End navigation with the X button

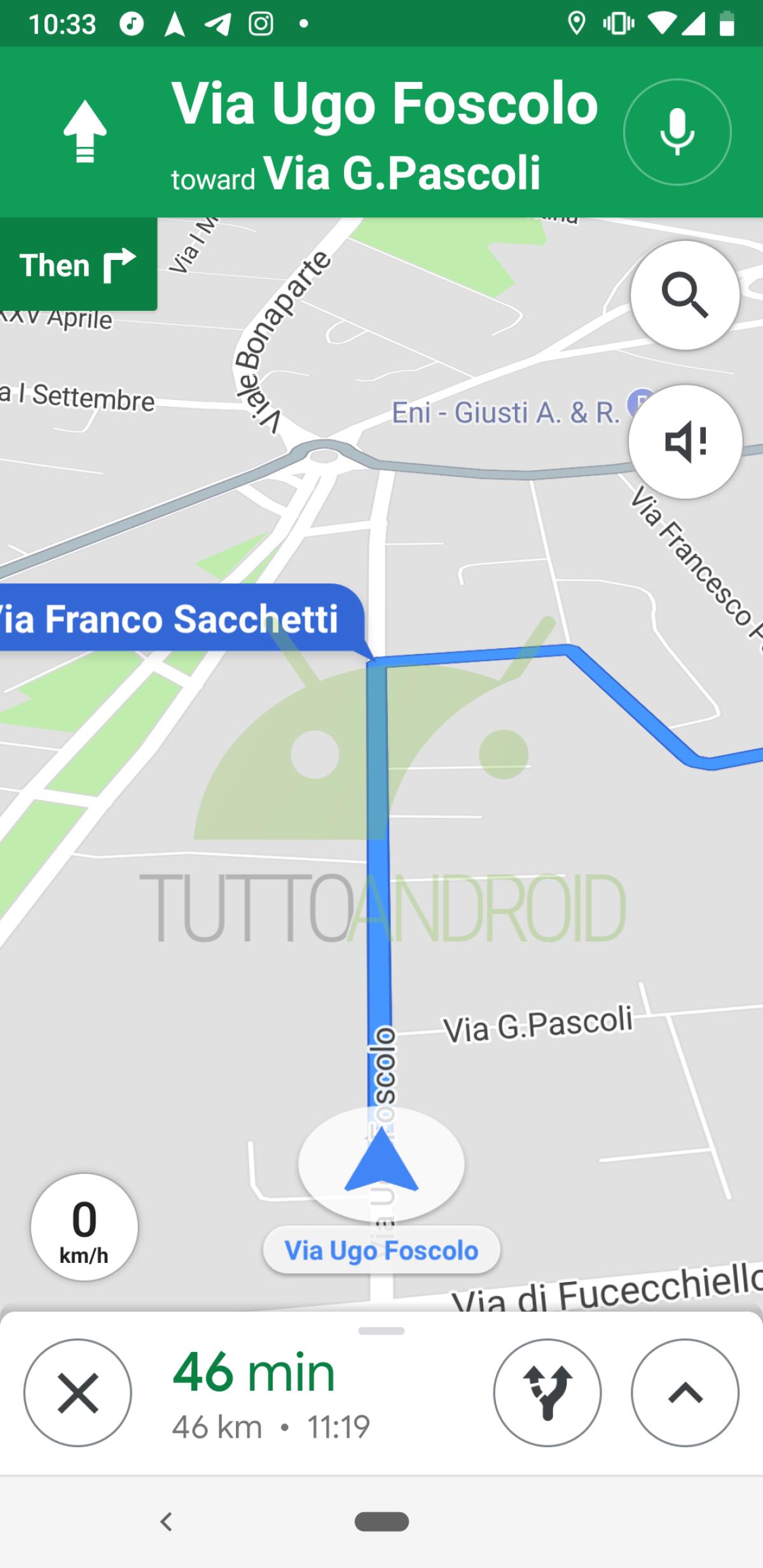tap(77, 1392)
